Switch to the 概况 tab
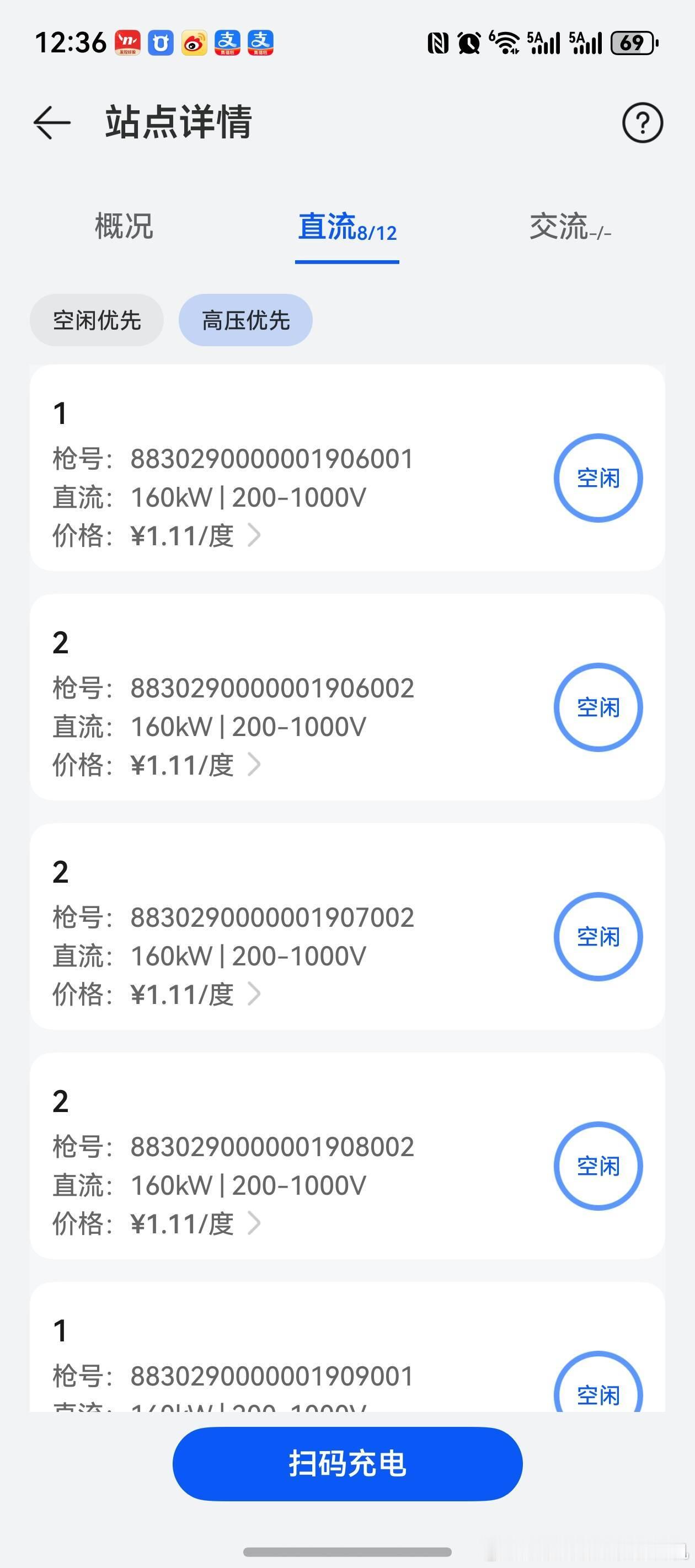Screen dimensions: 695x1568 (x=124, y=227)
